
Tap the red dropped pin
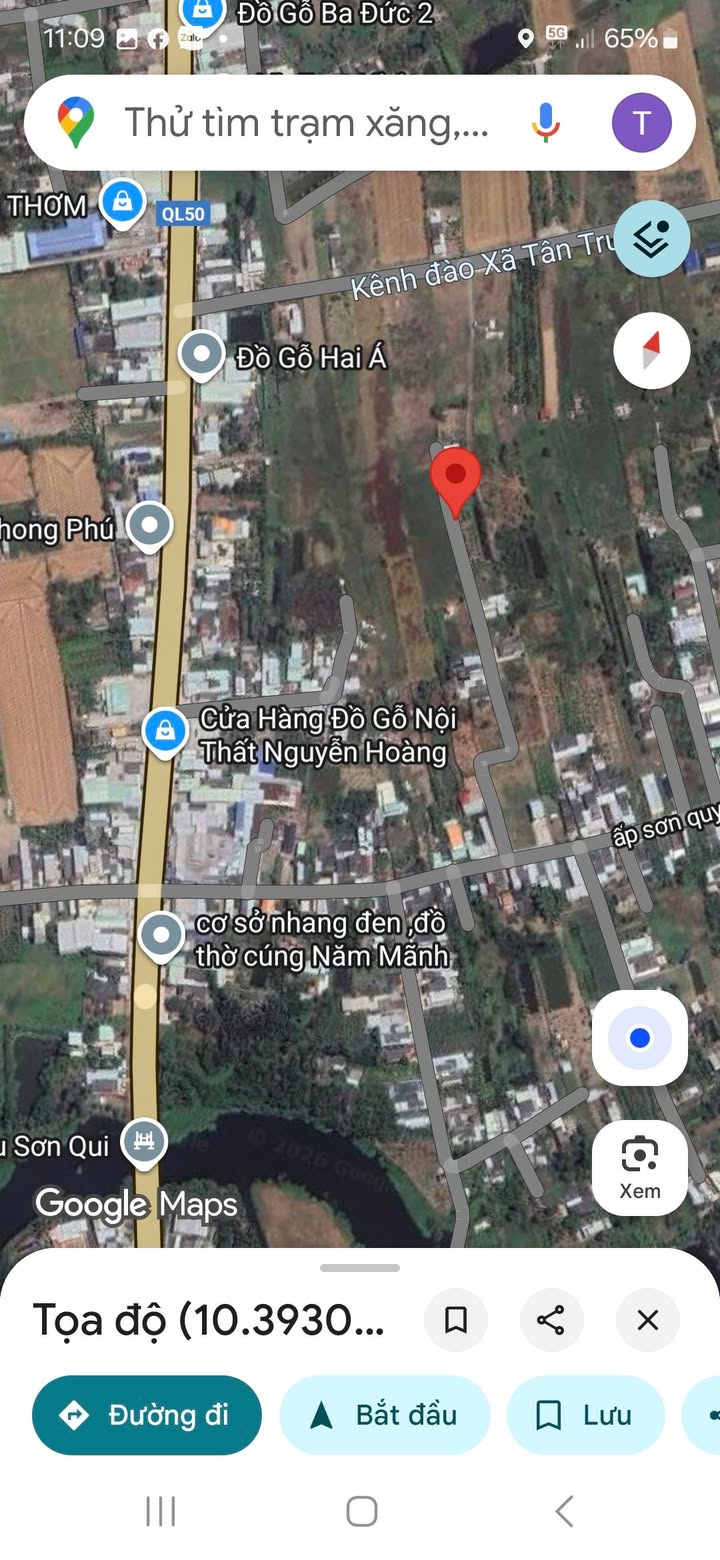point(456,480)
